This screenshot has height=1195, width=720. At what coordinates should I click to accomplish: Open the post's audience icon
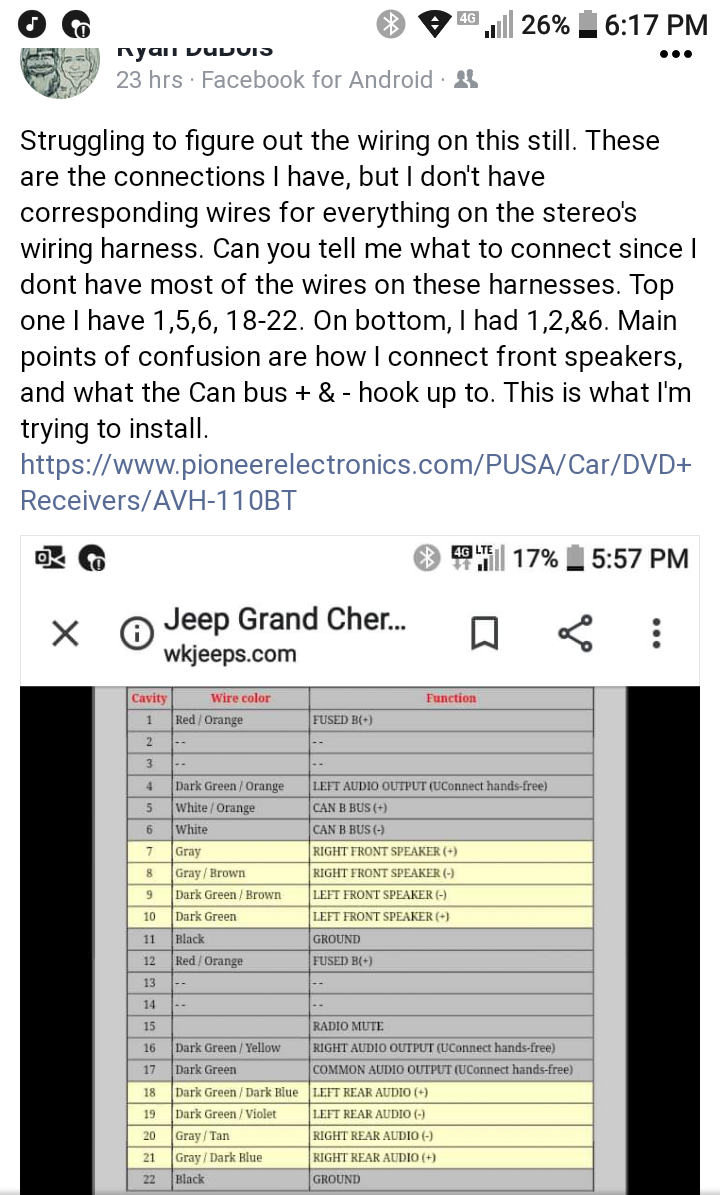466,79
